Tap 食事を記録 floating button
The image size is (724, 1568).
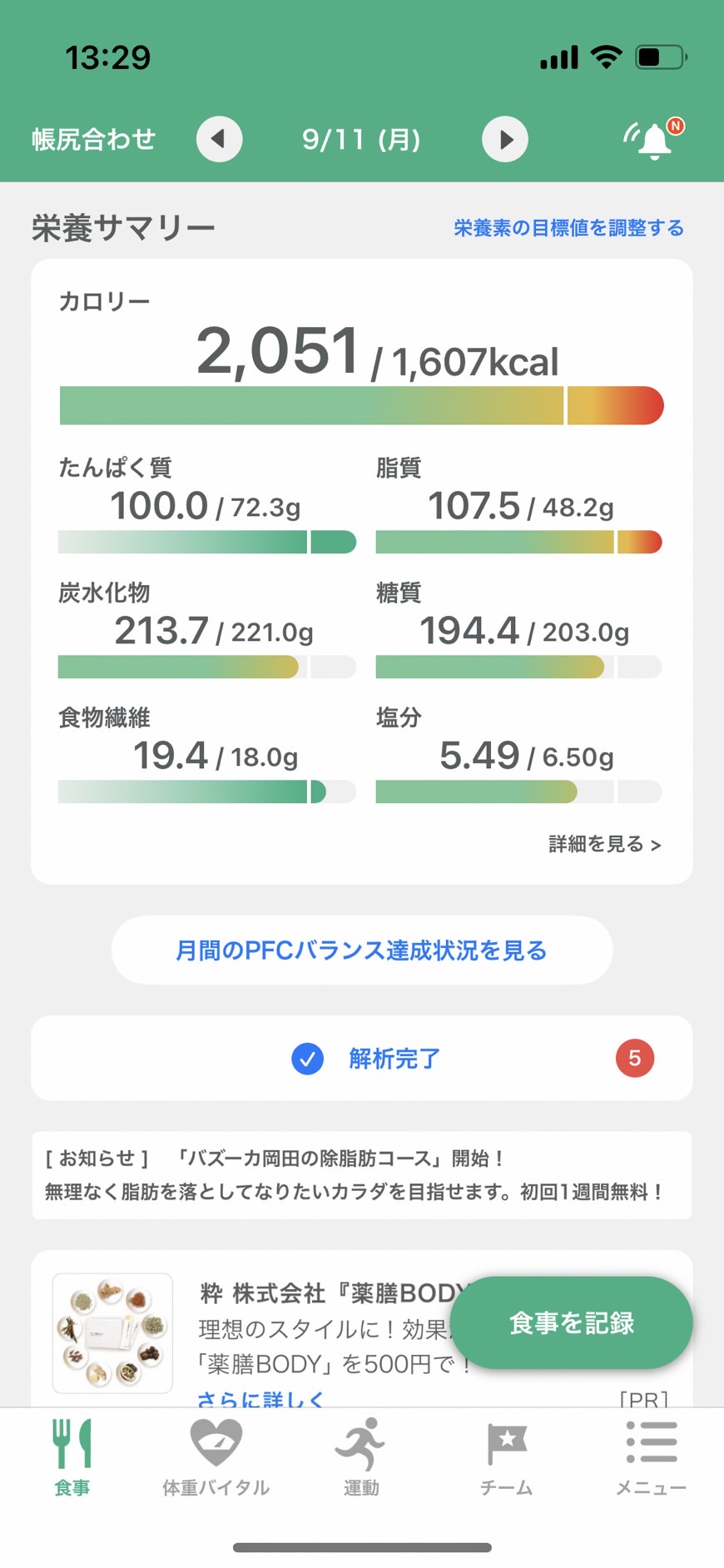point(572,1322)
